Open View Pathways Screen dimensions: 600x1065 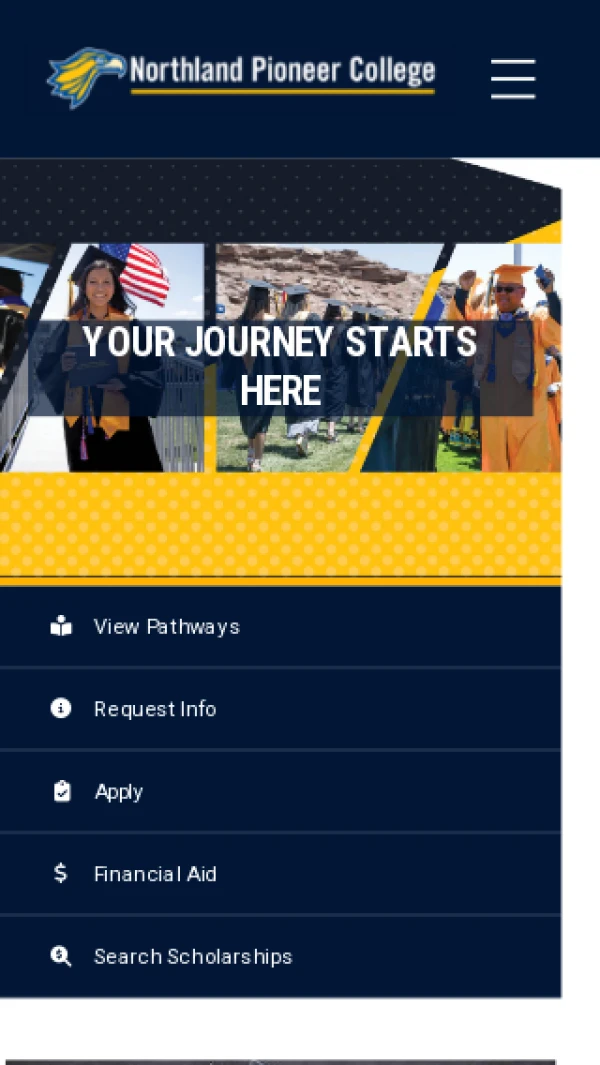click(166, 626)
